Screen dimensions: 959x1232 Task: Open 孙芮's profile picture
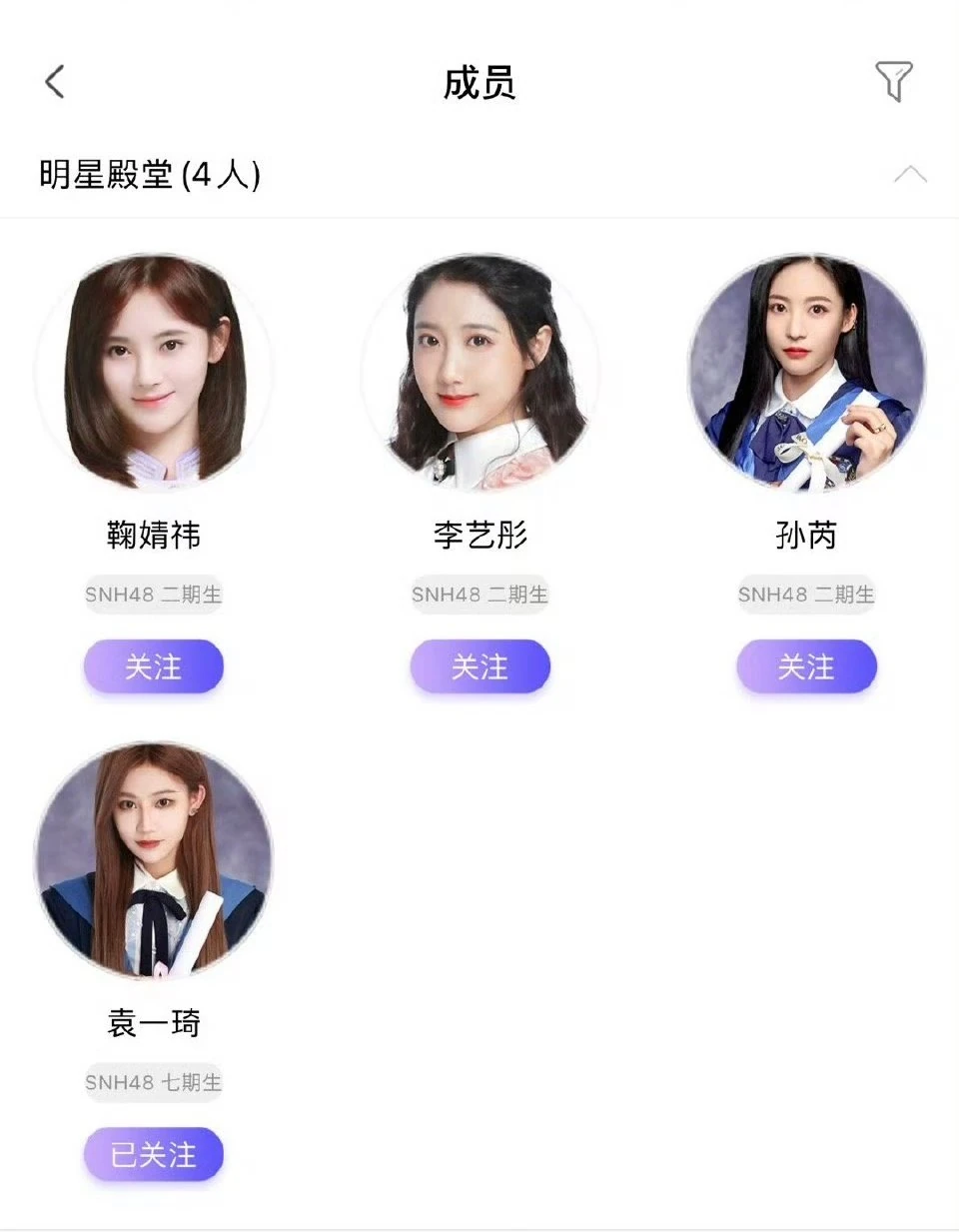[x=806, y=372]
